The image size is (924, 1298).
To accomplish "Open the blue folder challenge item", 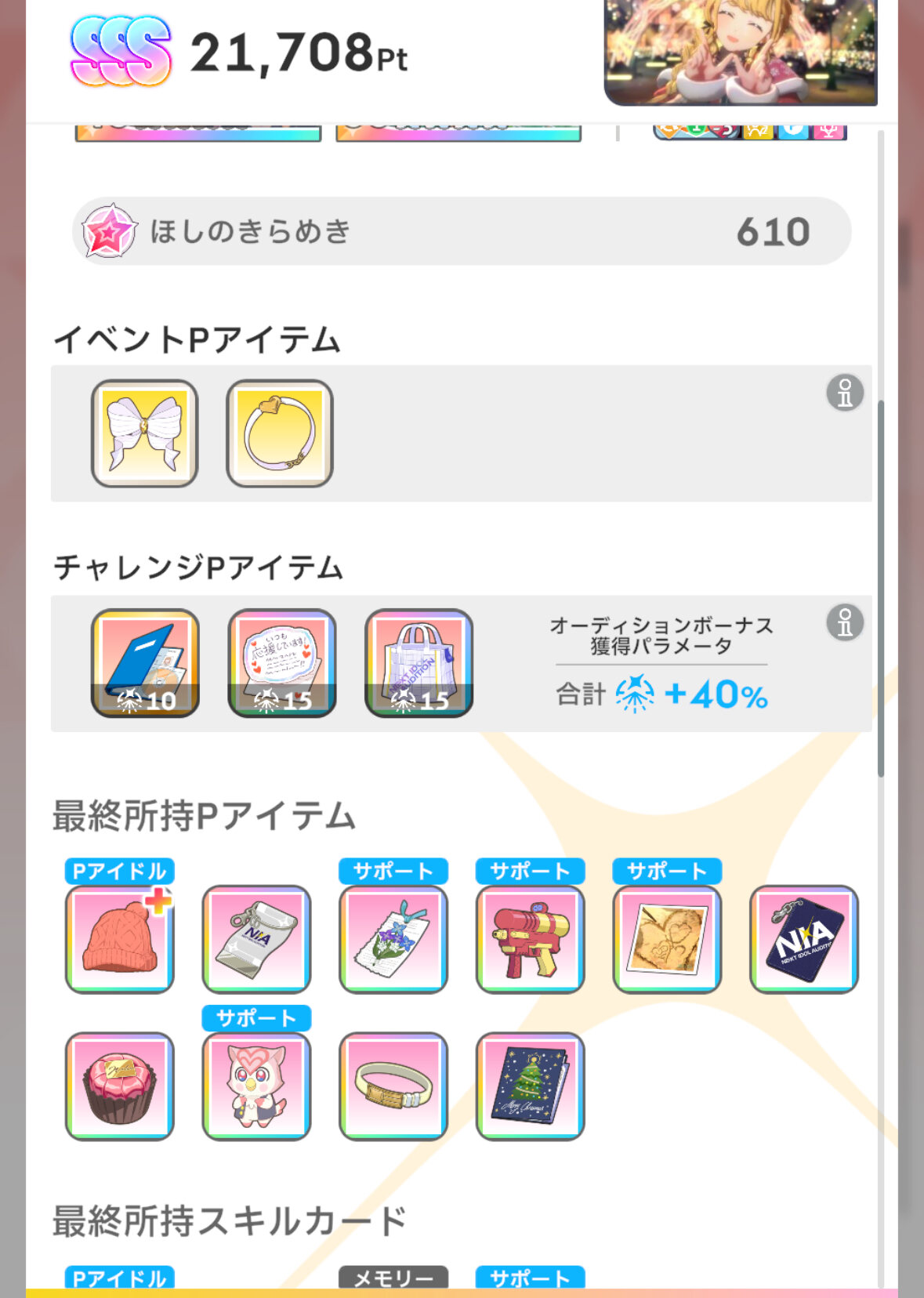I will click(x=145, y=663).
